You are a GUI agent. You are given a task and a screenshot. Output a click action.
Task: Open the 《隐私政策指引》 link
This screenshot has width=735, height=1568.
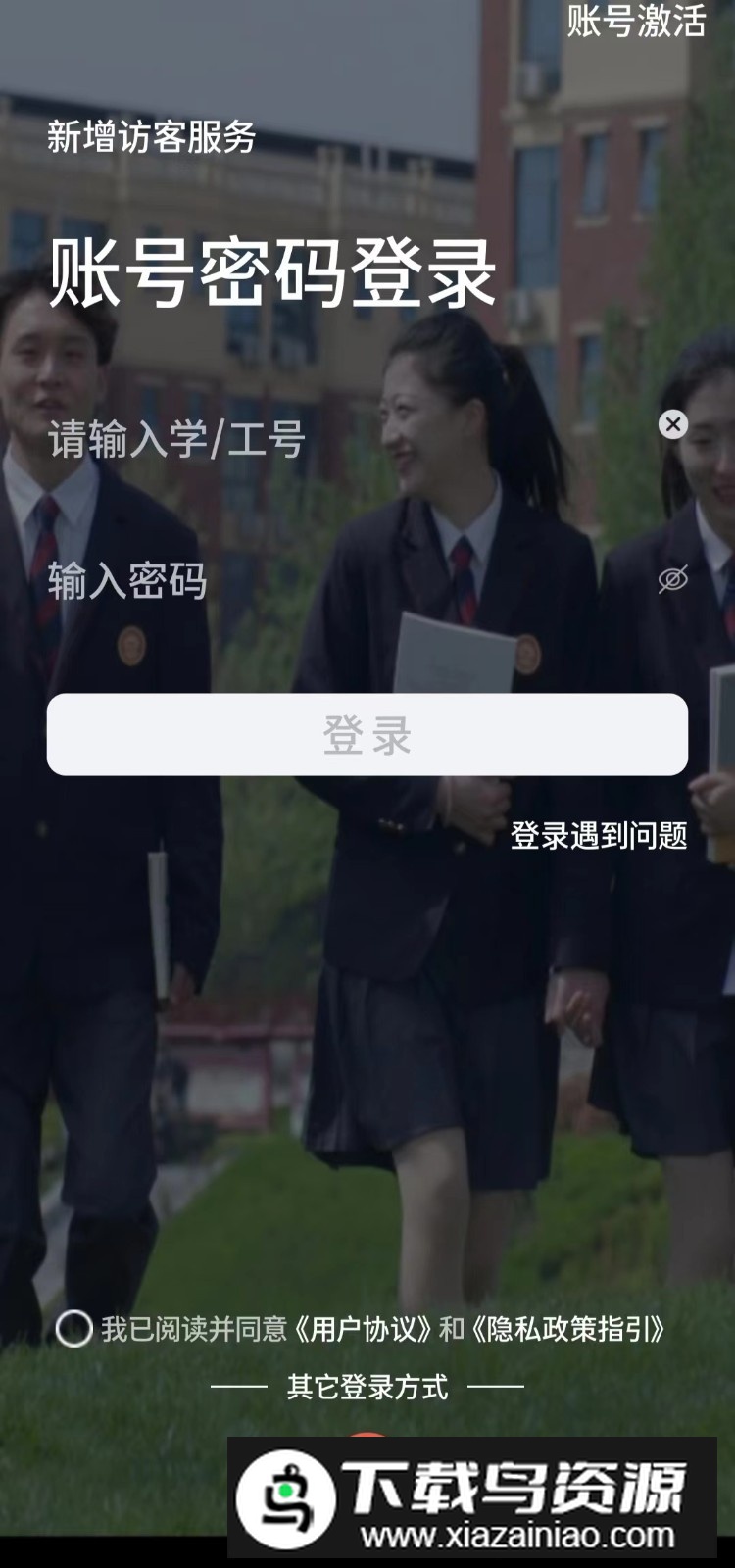tap(569, 1329)
